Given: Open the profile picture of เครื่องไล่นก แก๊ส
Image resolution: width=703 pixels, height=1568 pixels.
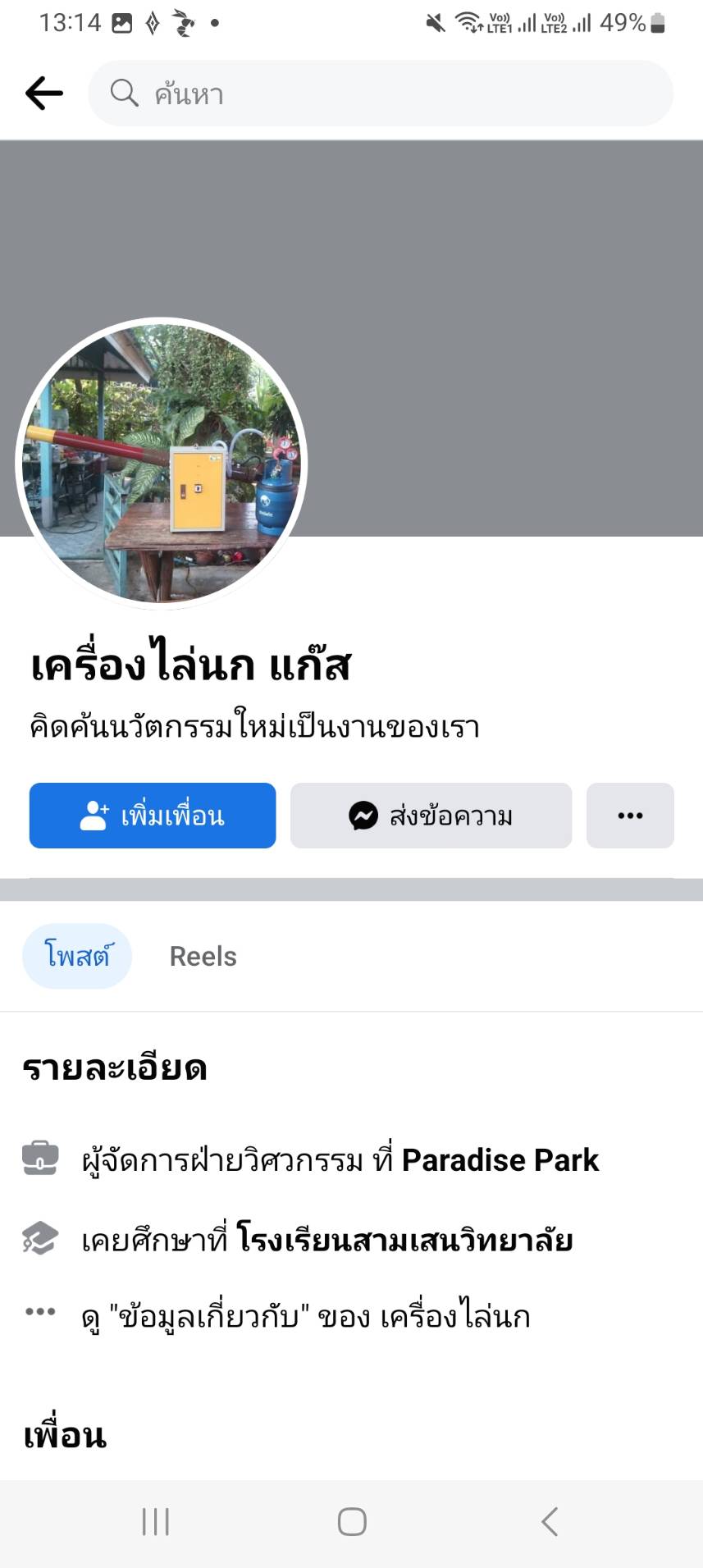Looking at the screenshot, I should click(162, 464).
